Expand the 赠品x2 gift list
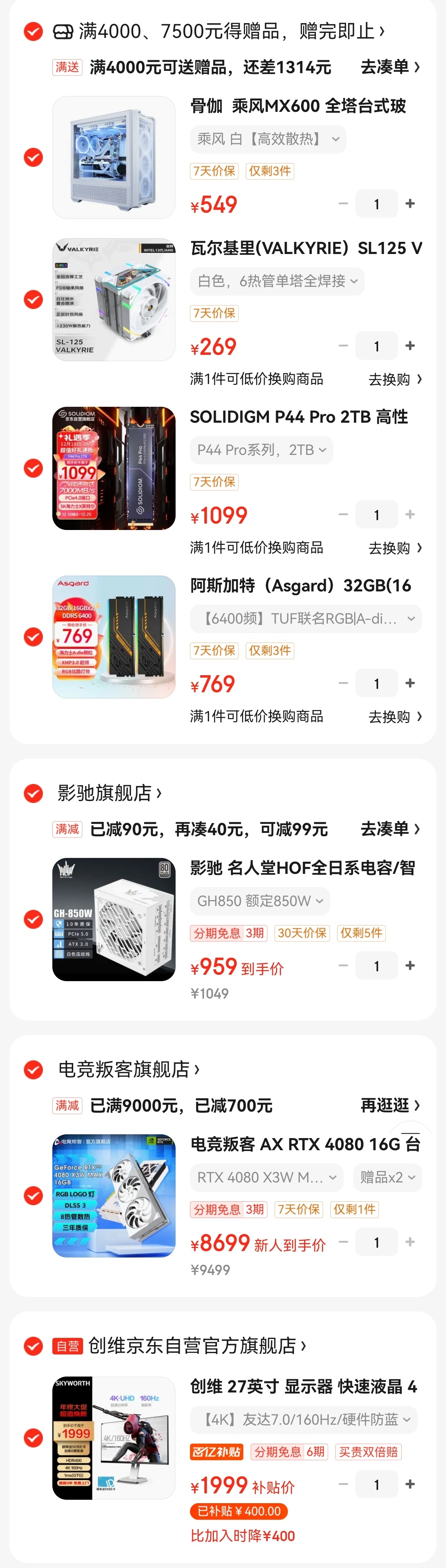This screenshot has width=446, height=1568. pyautogui.click(x=388, y=1178)
